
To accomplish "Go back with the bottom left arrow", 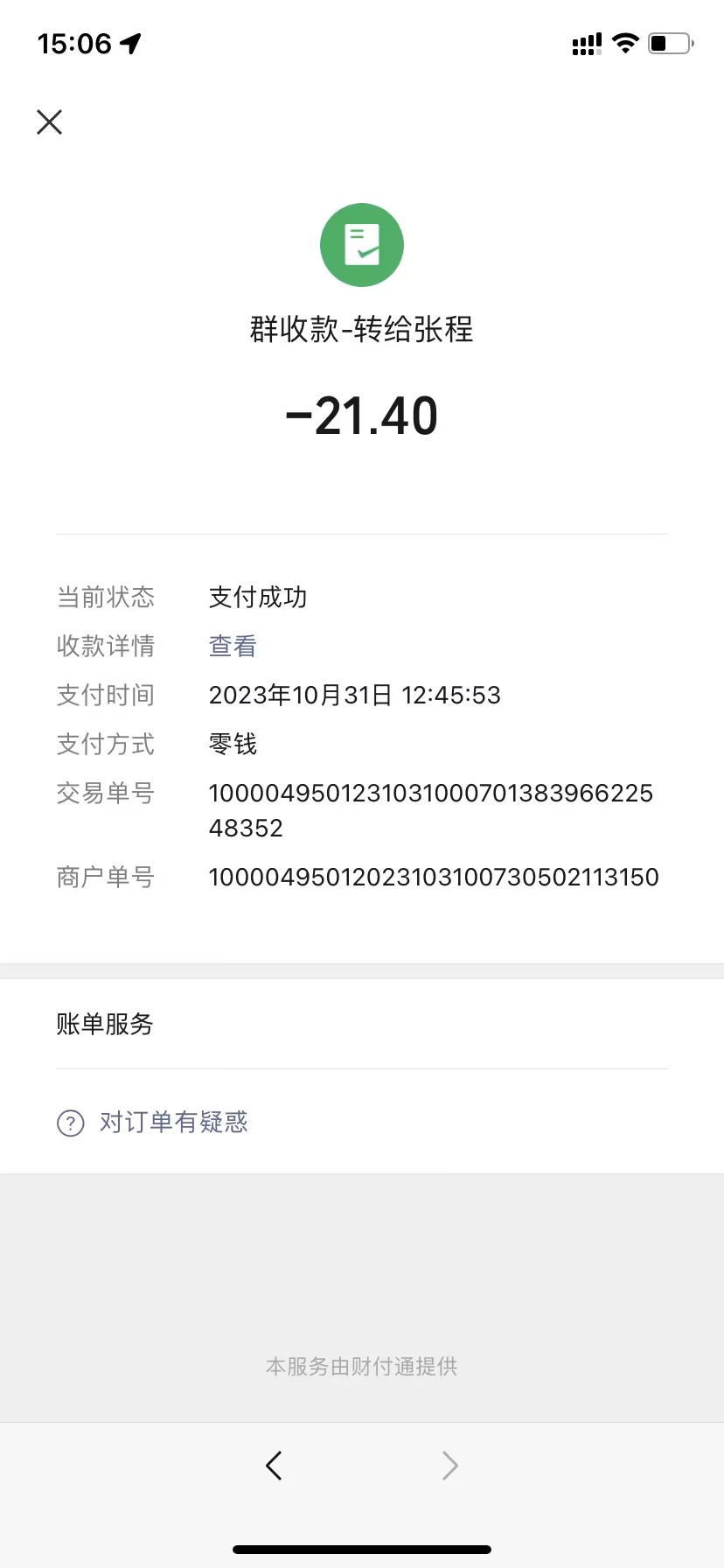I will (x=274, y=1465).
